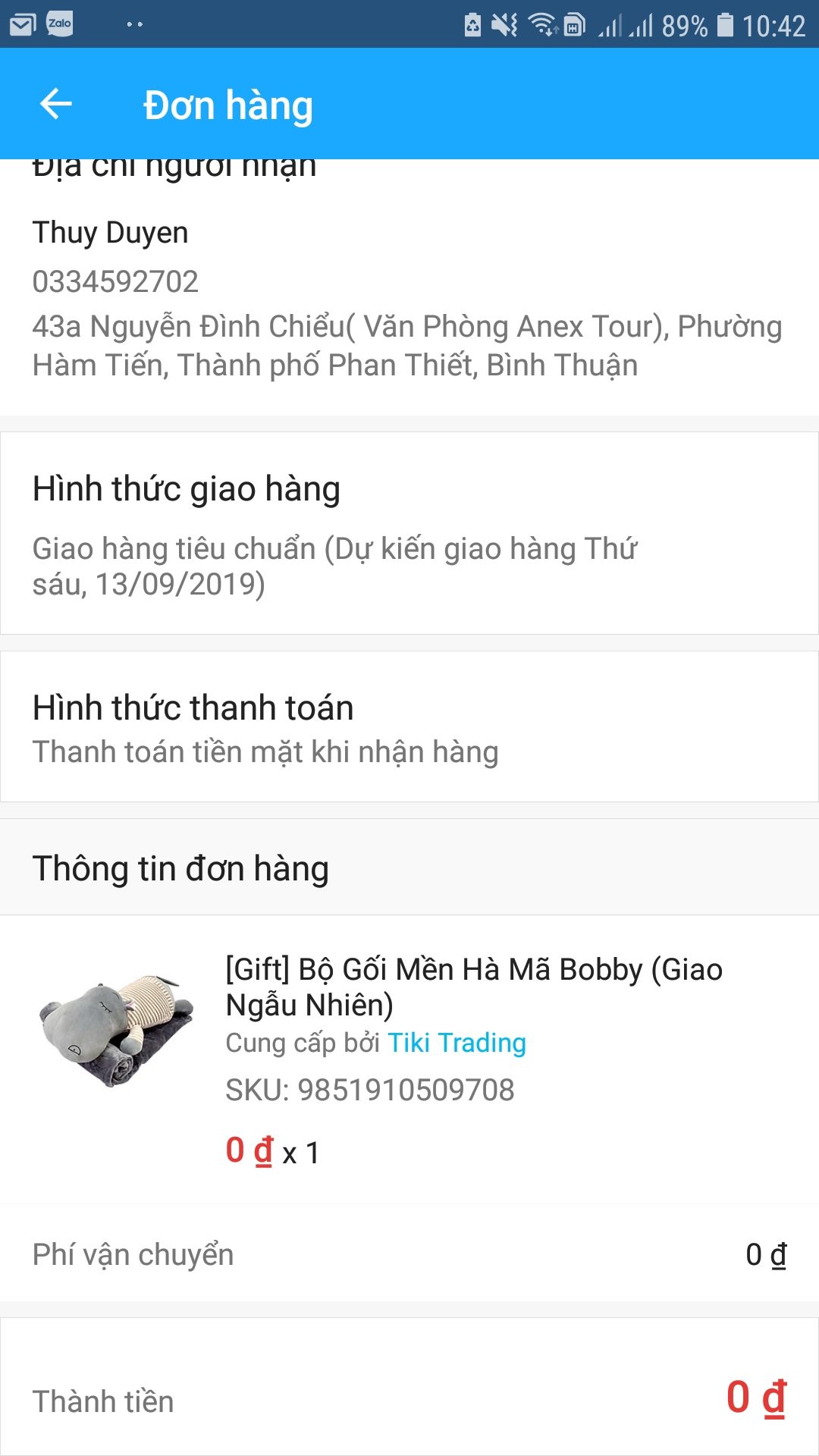Tap the battery saver icon
This screenshot has height=1456, width=819.
click(473, 23)
